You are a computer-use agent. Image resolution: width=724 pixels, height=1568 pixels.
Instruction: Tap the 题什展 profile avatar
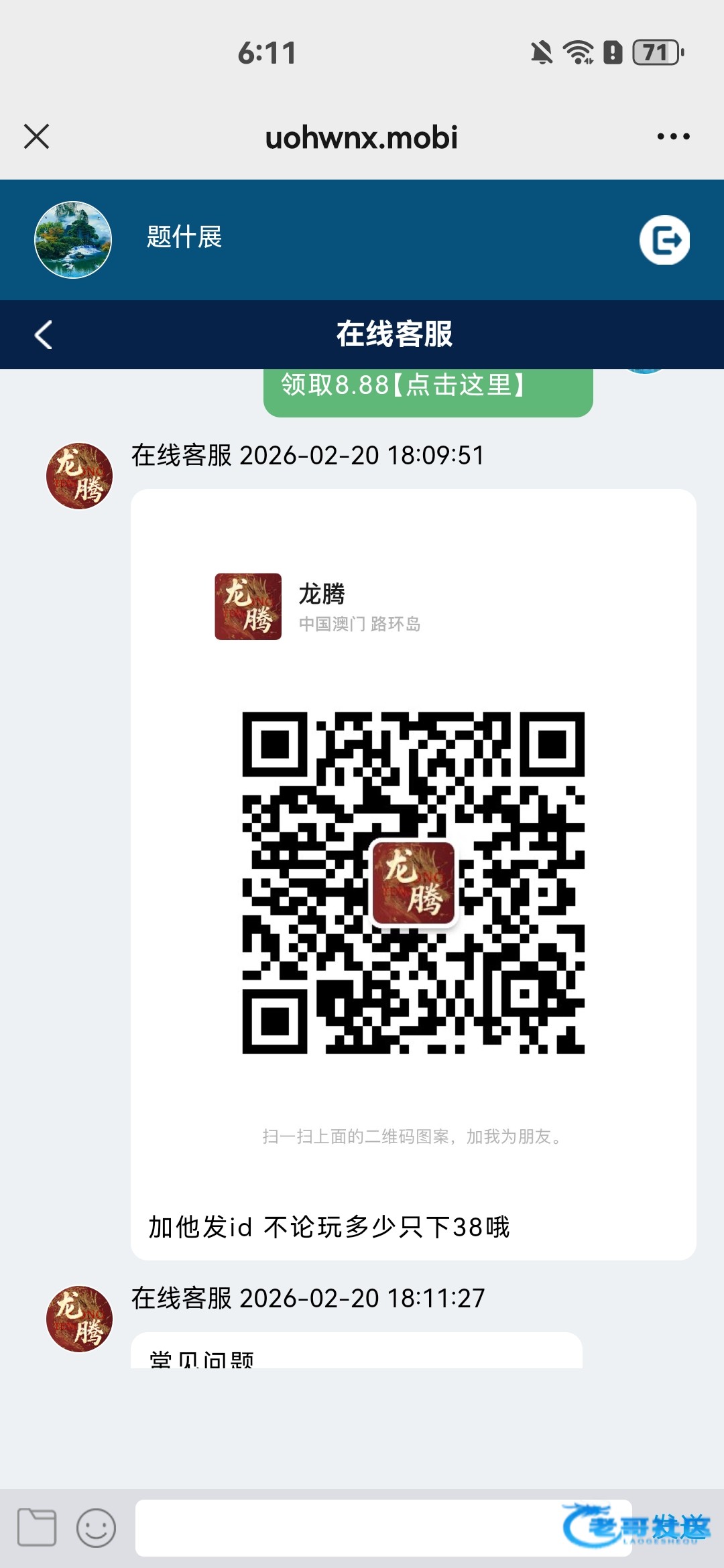click(x=73, y=240)
